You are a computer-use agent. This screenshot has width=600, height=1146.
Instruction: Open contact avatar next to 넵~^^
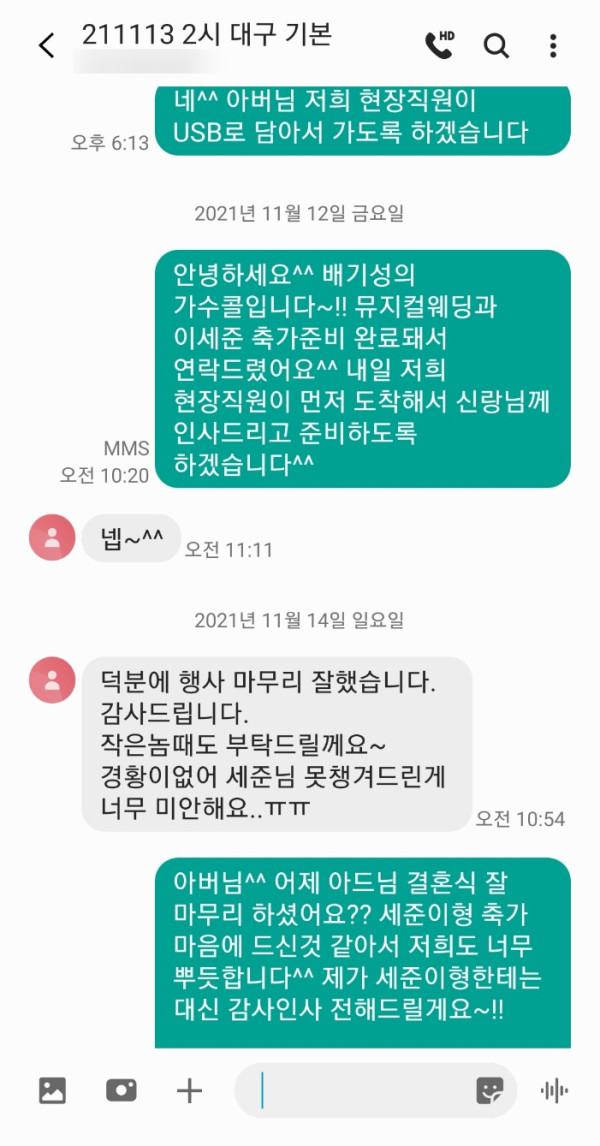(x=52, y=538)
